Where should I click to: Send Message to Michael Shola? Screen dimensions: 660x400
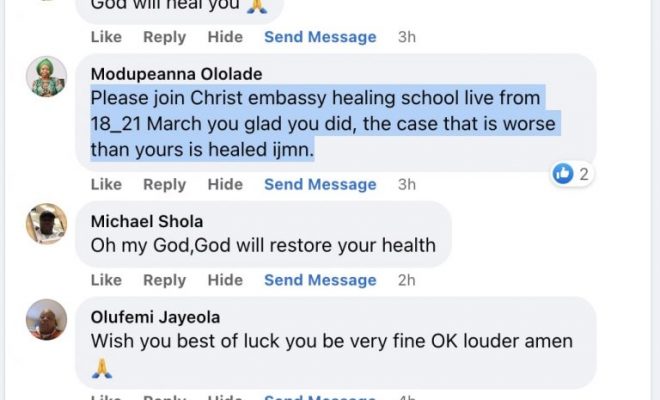pyautogui.click(x=320, y=280)
